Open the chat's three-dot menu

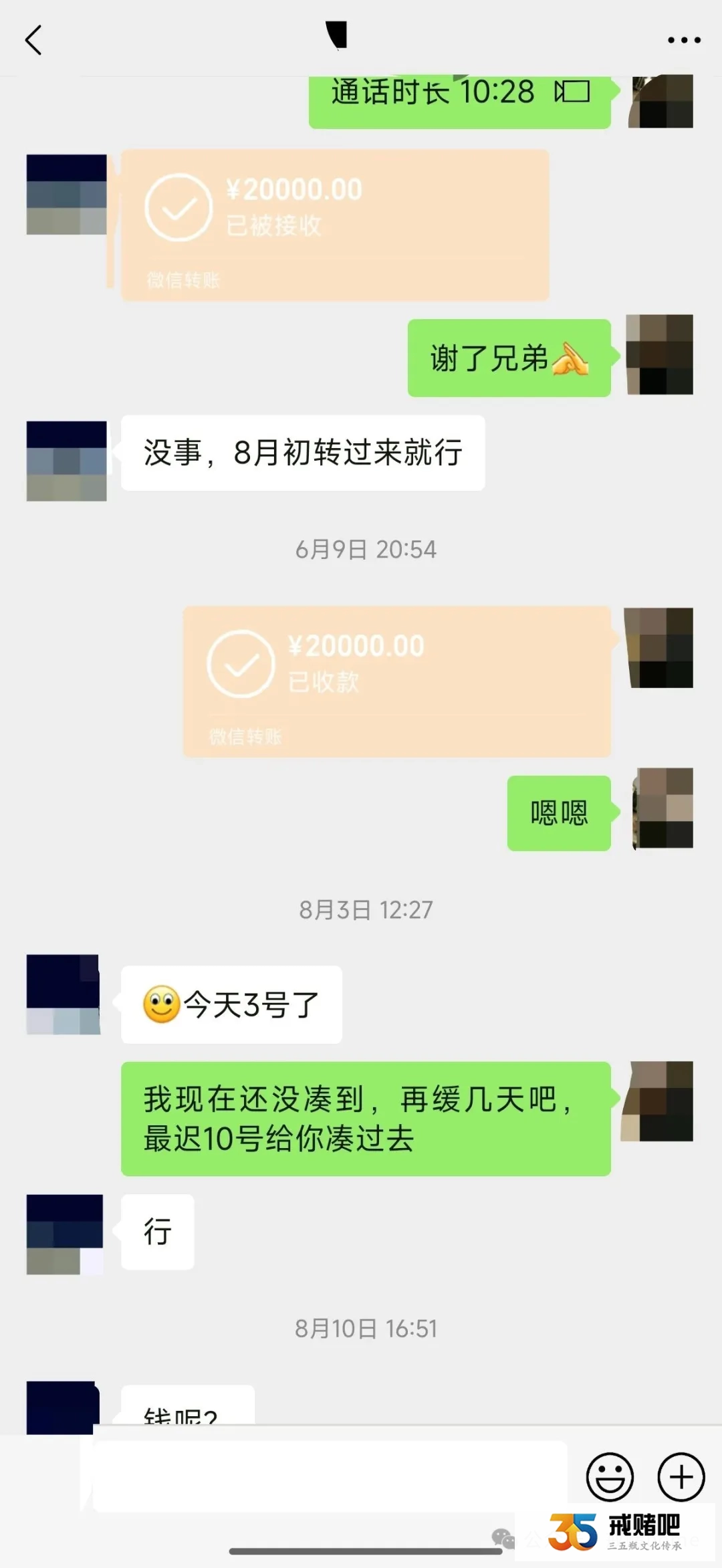[x=684, y=40]
